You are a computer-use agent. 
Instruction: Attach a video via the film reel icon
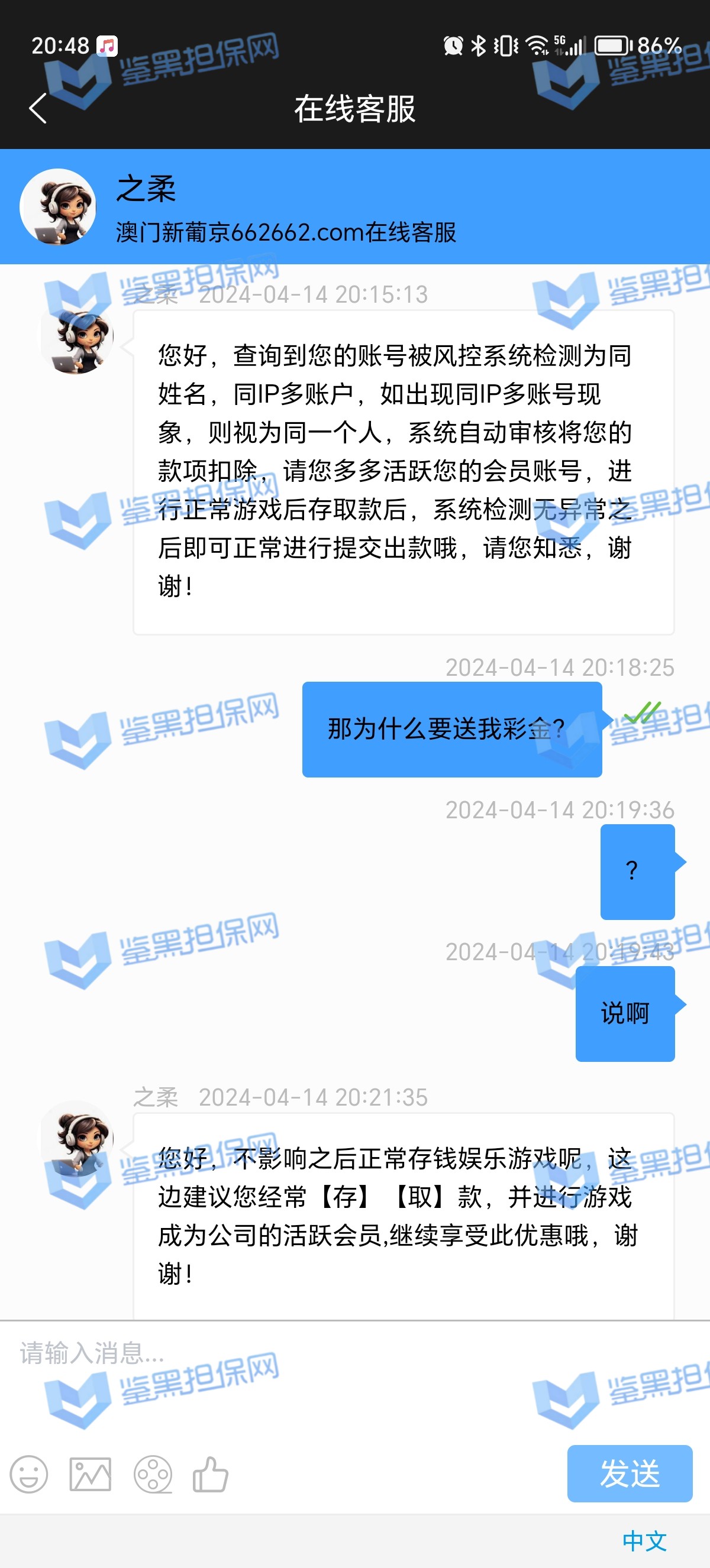click(153, 1474)
